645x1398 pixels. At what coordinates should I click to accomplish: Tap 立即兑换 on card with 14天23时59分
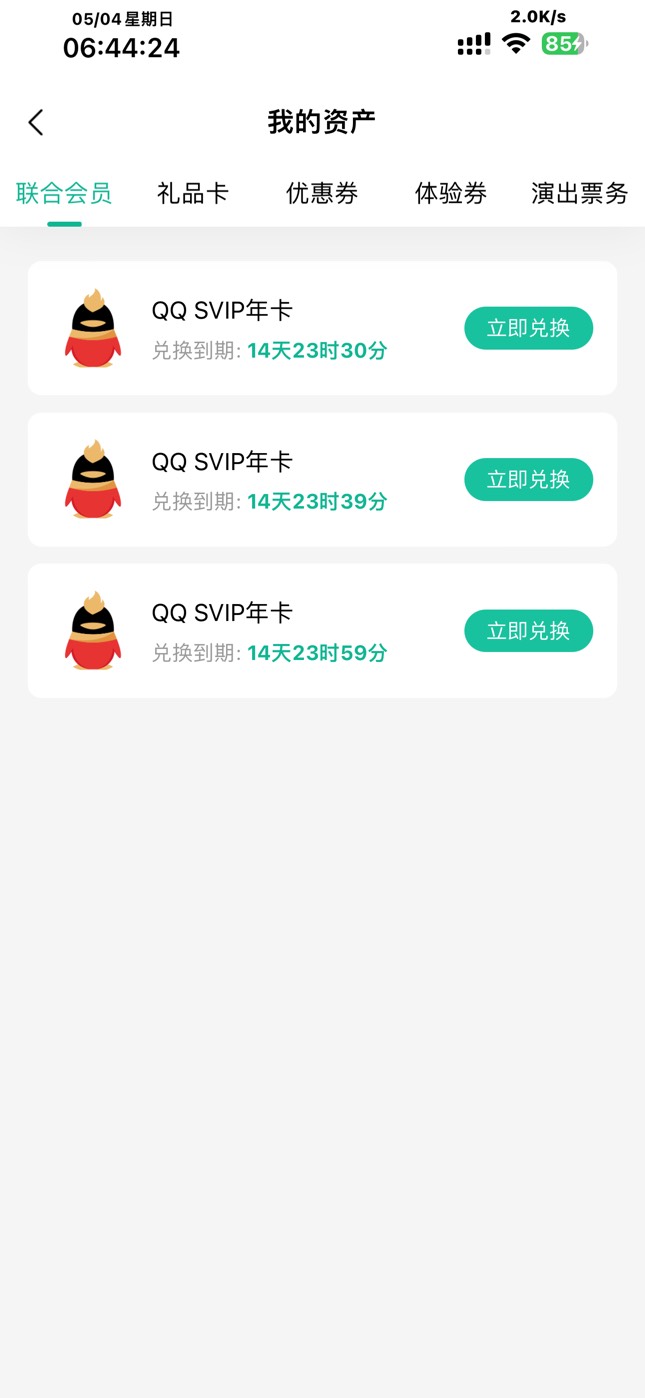point(528,631)
